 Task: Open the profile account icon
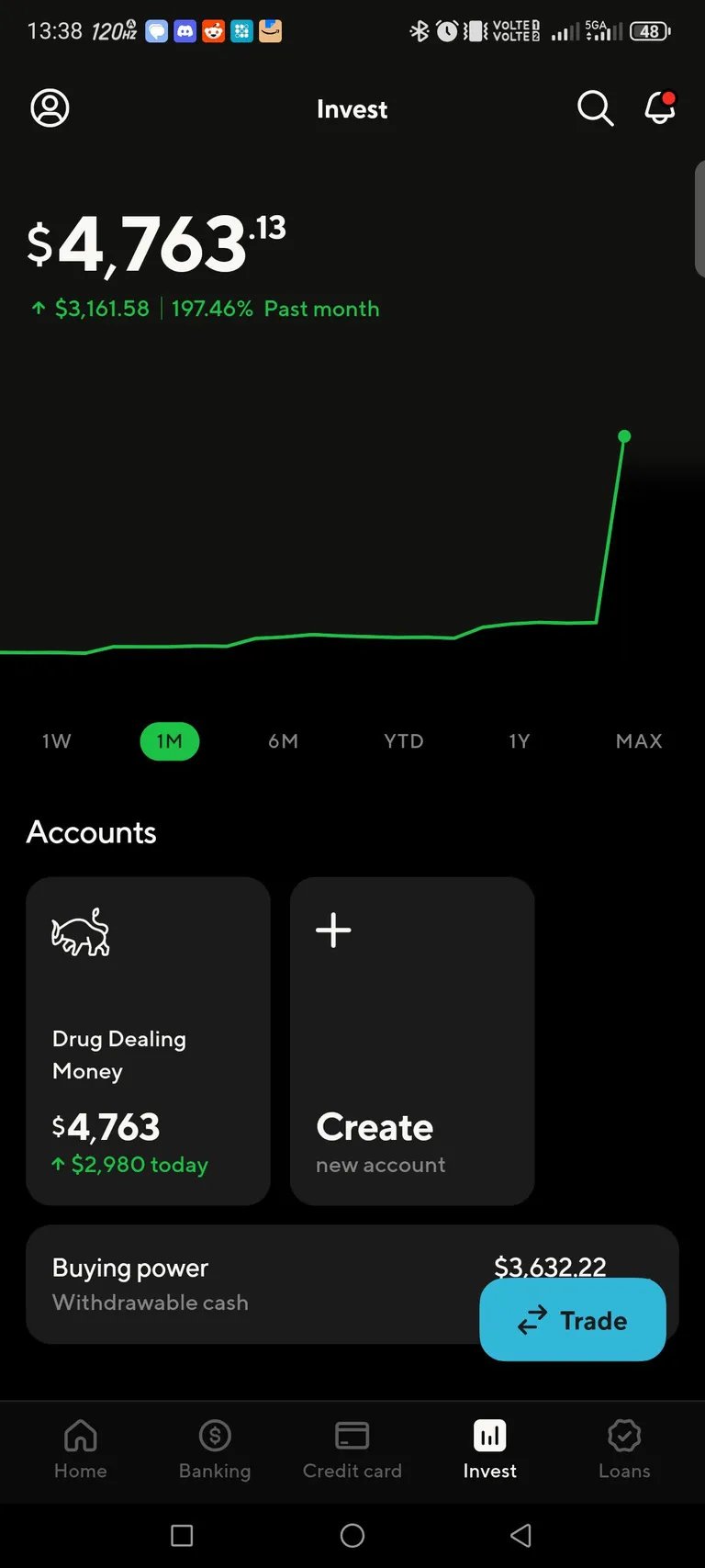(x=50, y=107)
